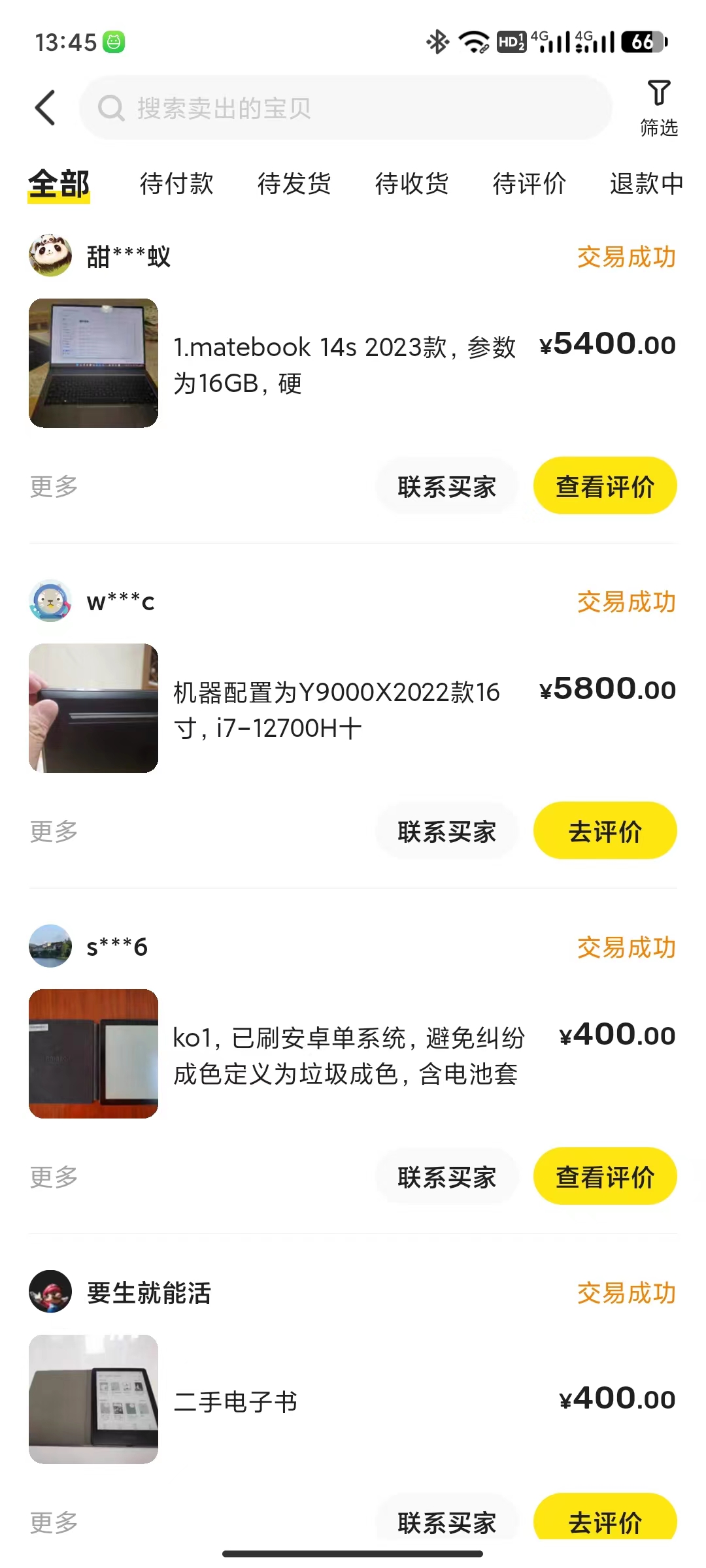Expand 更多 under the matebook 14s order
Screen dimensions: 706x1568
tap(54, 485)
